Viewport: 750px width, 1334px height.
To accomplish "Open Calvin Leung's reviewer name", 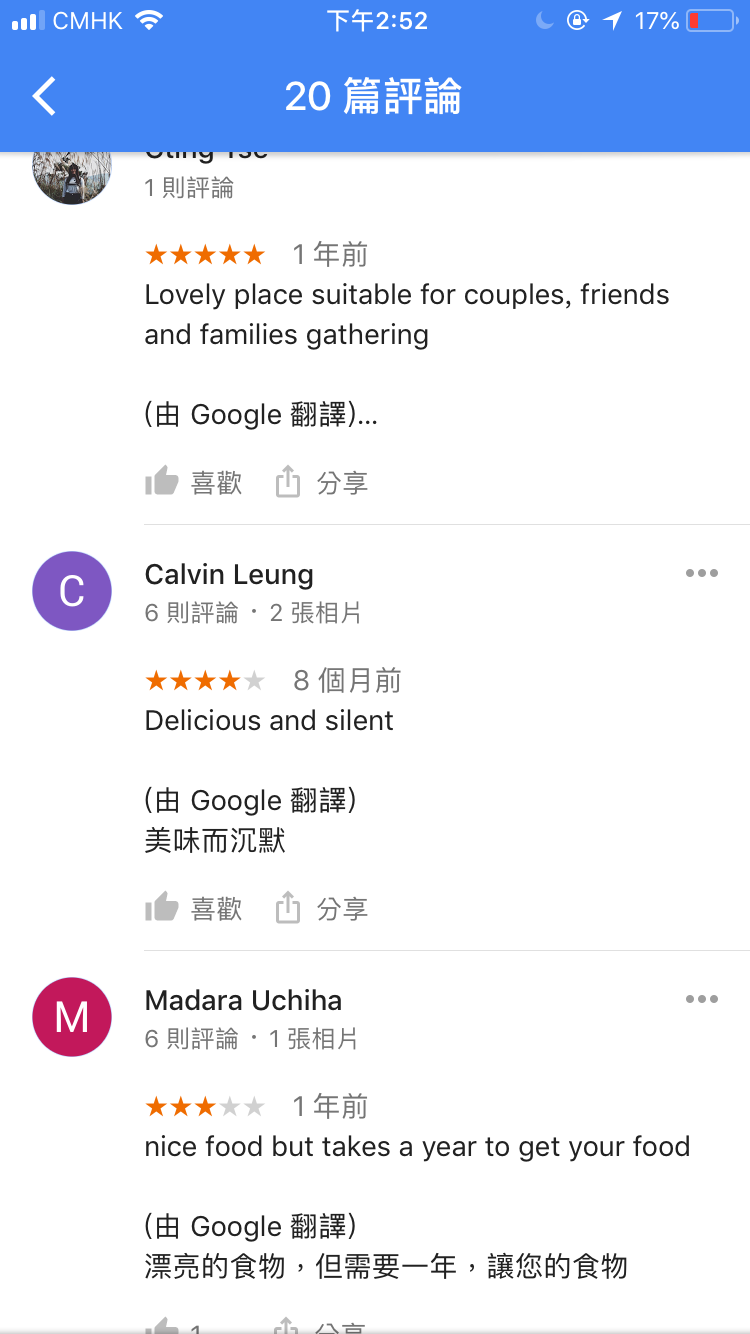I will coord(229,574).
